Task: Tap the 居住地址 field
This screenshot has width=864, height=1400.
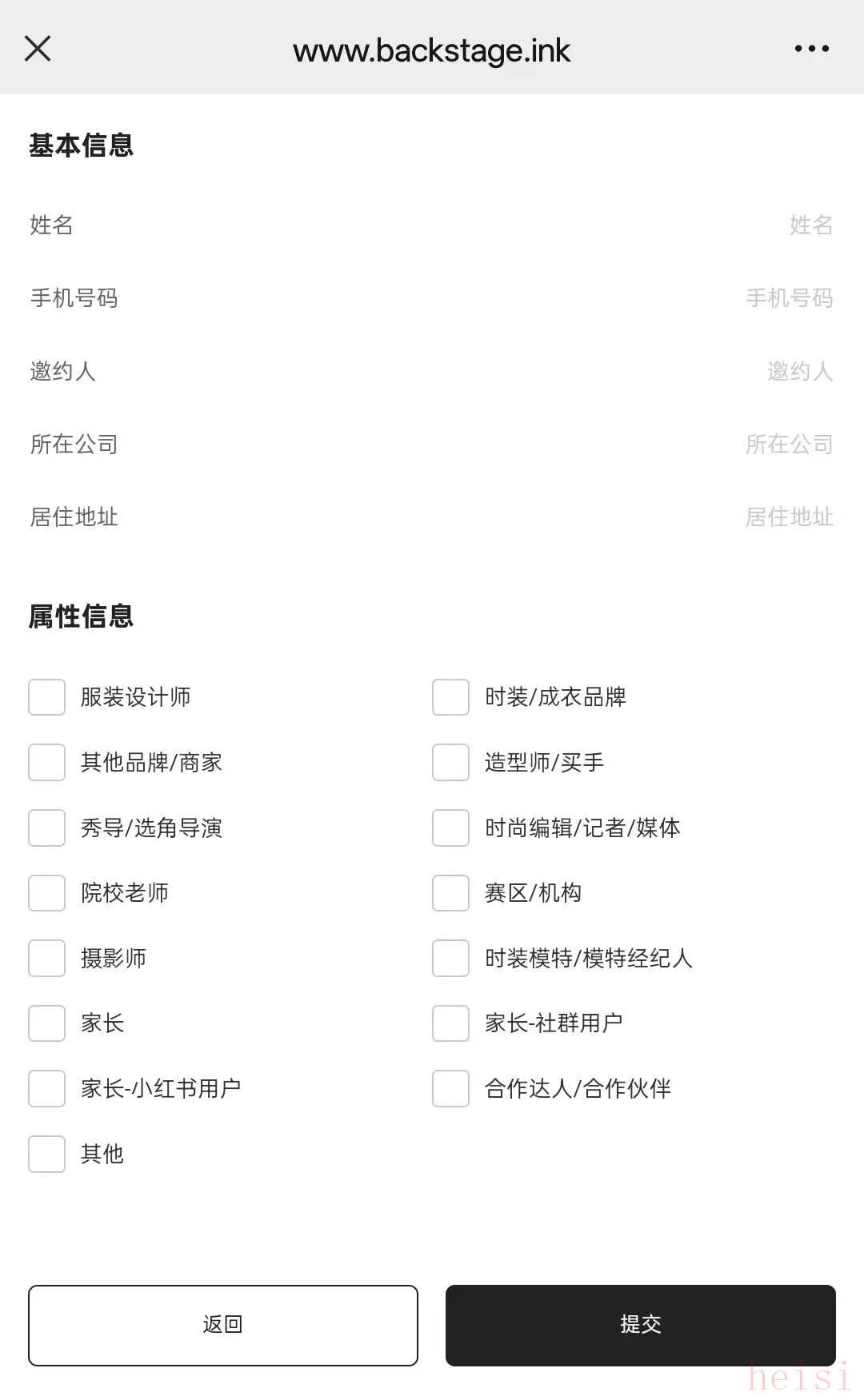Action: point(788,517)
